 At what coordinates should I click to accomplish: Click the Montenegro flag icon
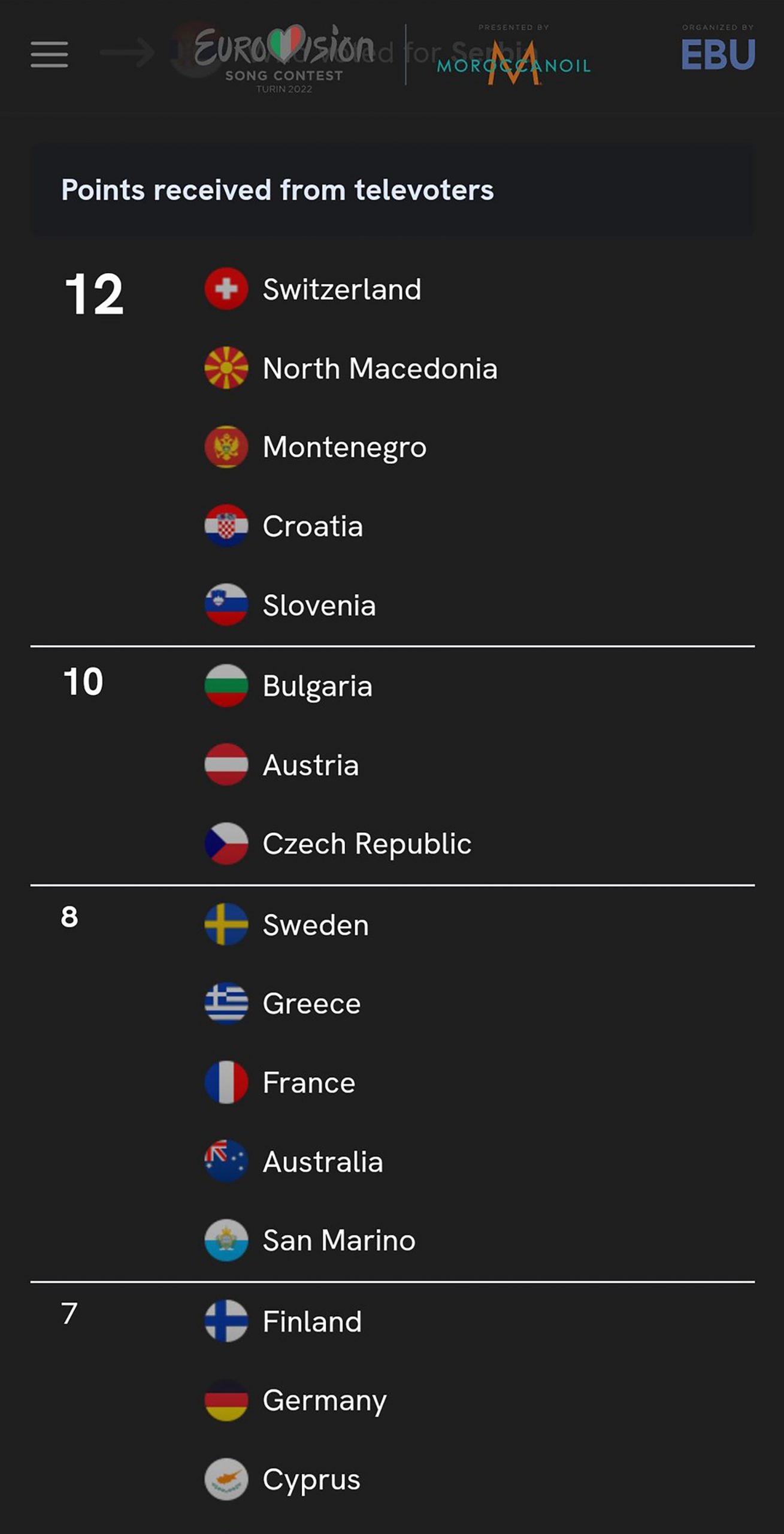(225, 446)
